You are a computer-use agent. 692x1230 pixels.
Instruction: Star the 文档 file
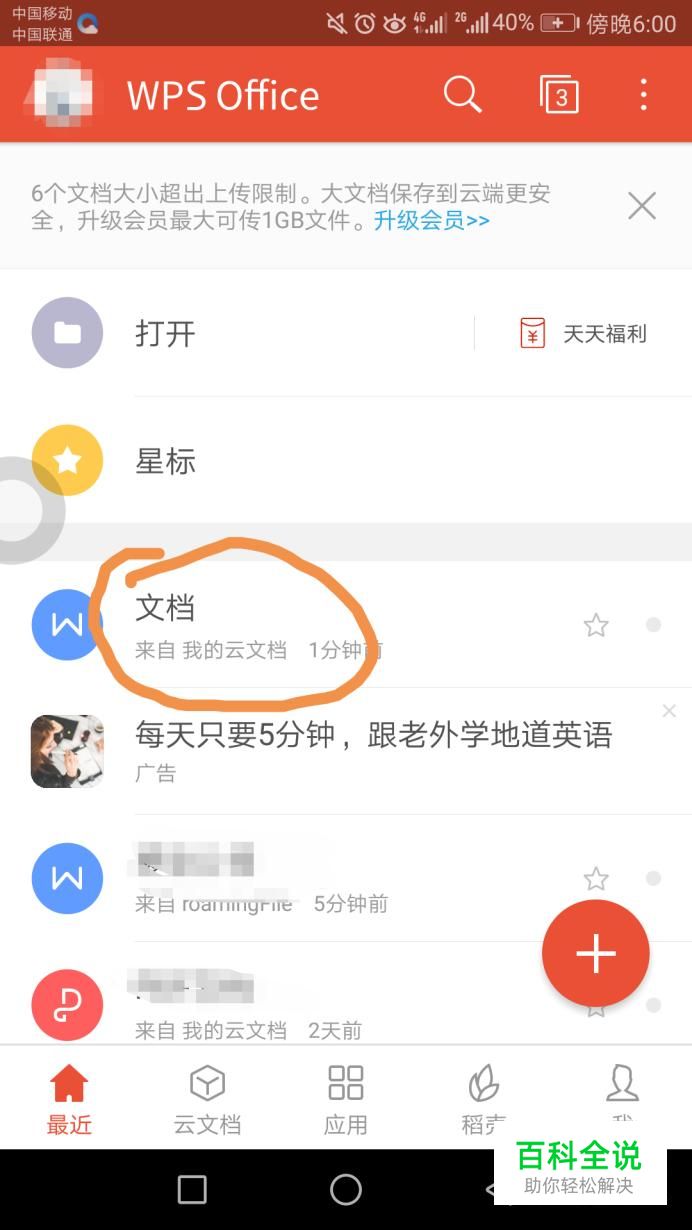[x=596, y=625]
